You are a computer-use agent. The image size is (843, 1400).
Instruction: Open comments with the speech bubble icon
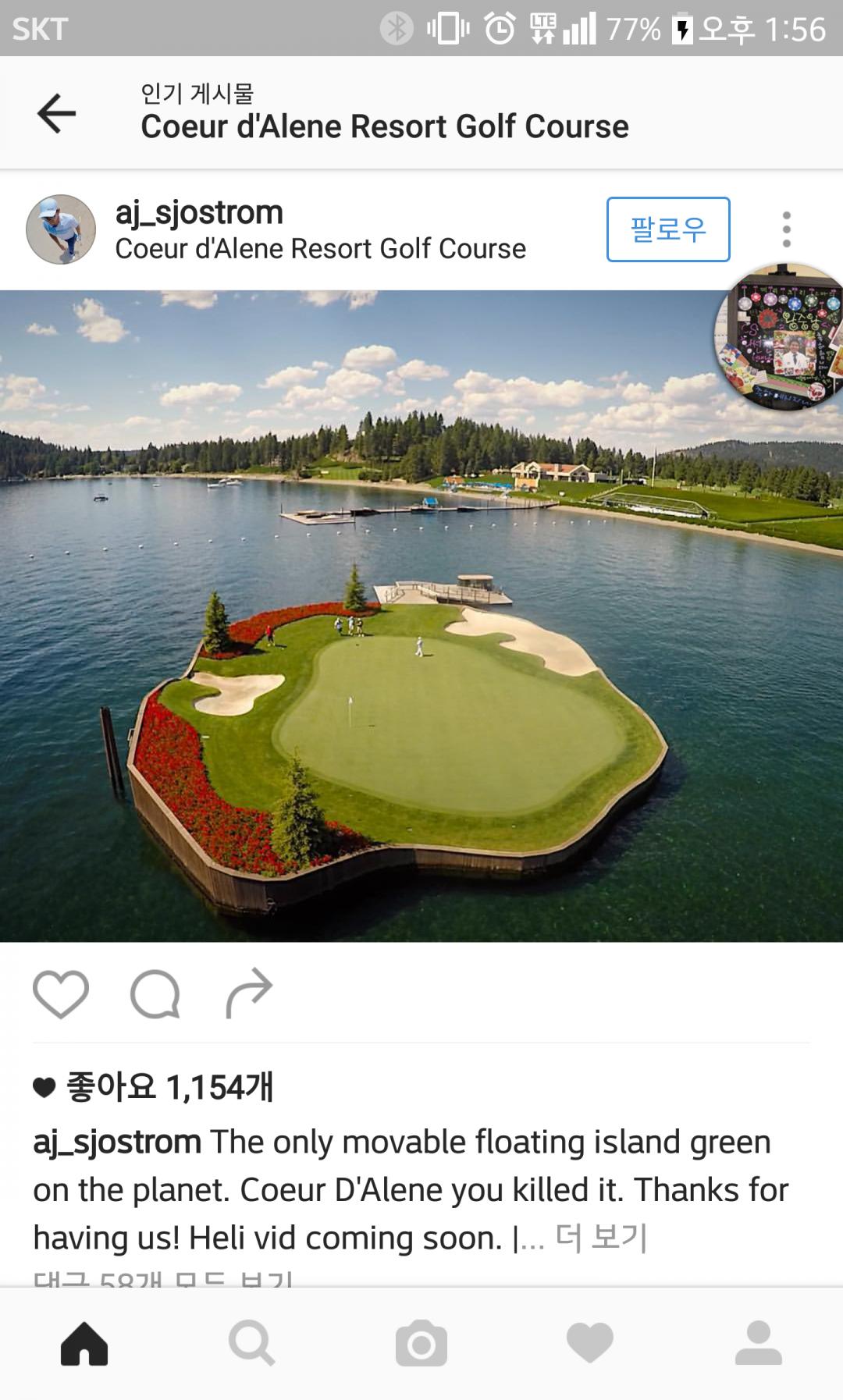click(155, 994)
